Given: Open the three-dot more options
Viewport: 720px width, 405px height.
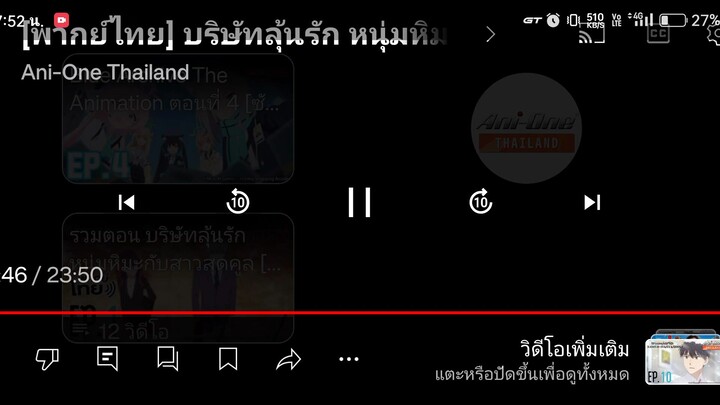Looking at the screenshot, I should tap(348, 358).
